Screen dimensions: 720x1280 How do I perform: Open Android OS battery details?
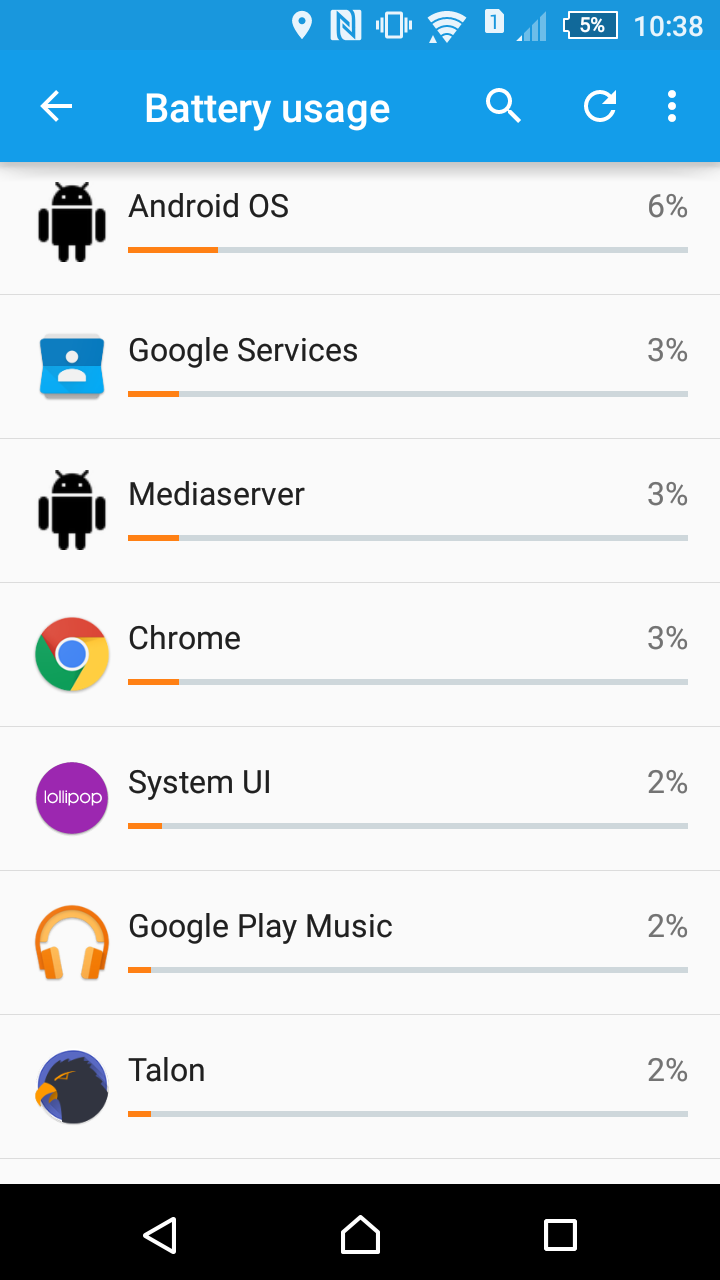[360, 224]
